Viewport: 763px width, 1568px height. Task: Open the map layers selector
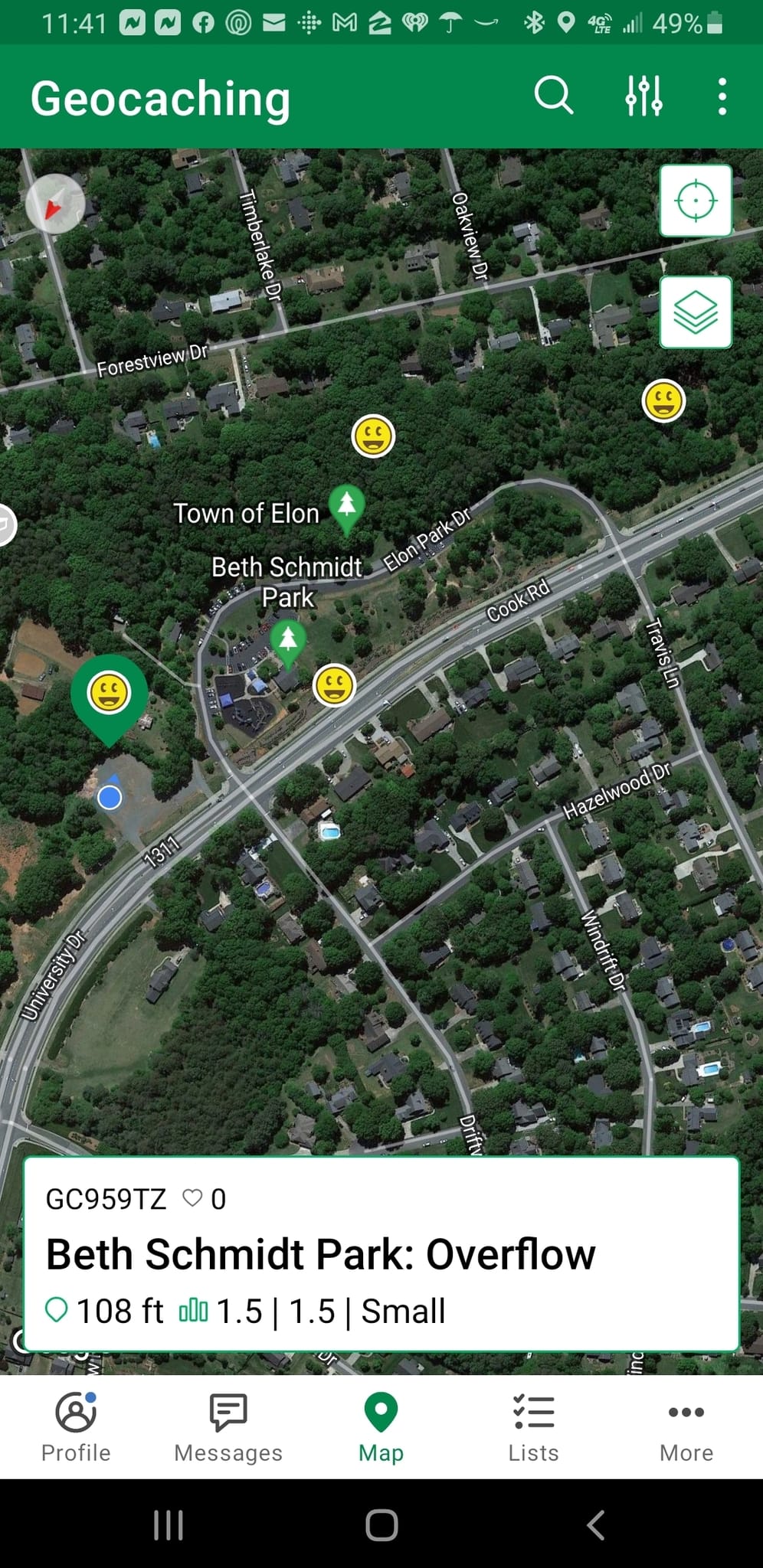coord(696,312)
